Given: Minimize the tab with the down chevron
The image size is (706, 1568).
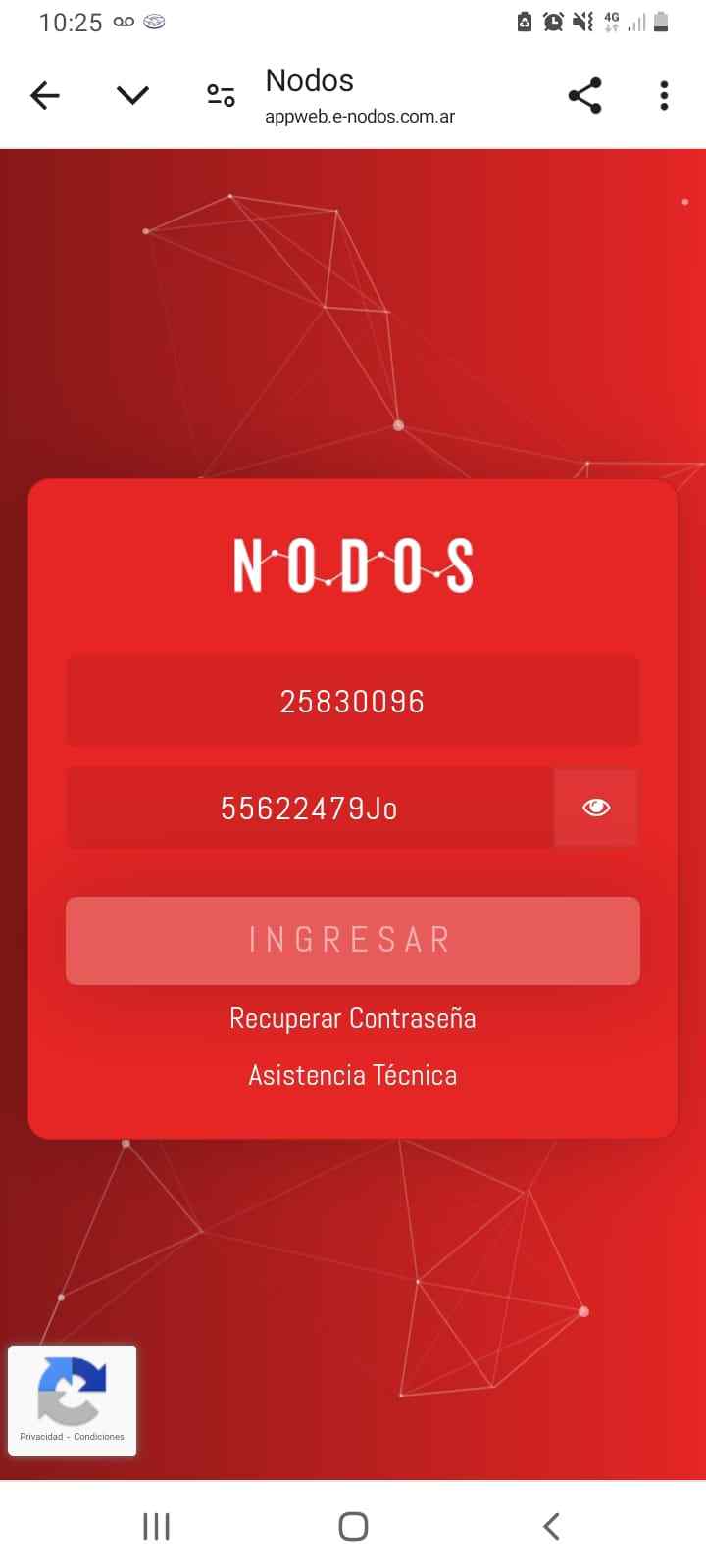Looking at the screenshot, I should point(132,95).
